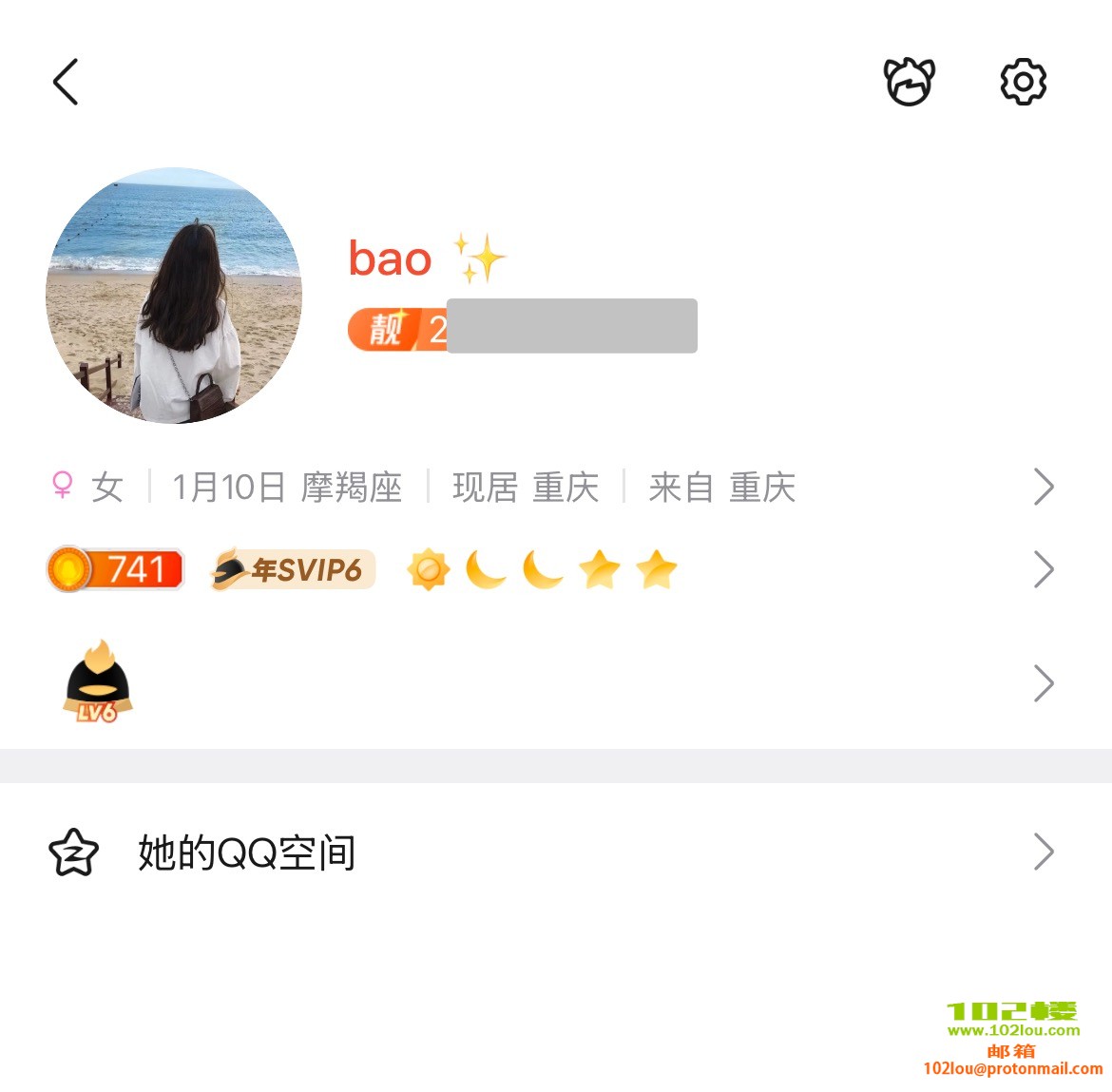Go back using the top-left arrow
The height and width of the screenshot is (1092, 1112).
coord(66,82)
